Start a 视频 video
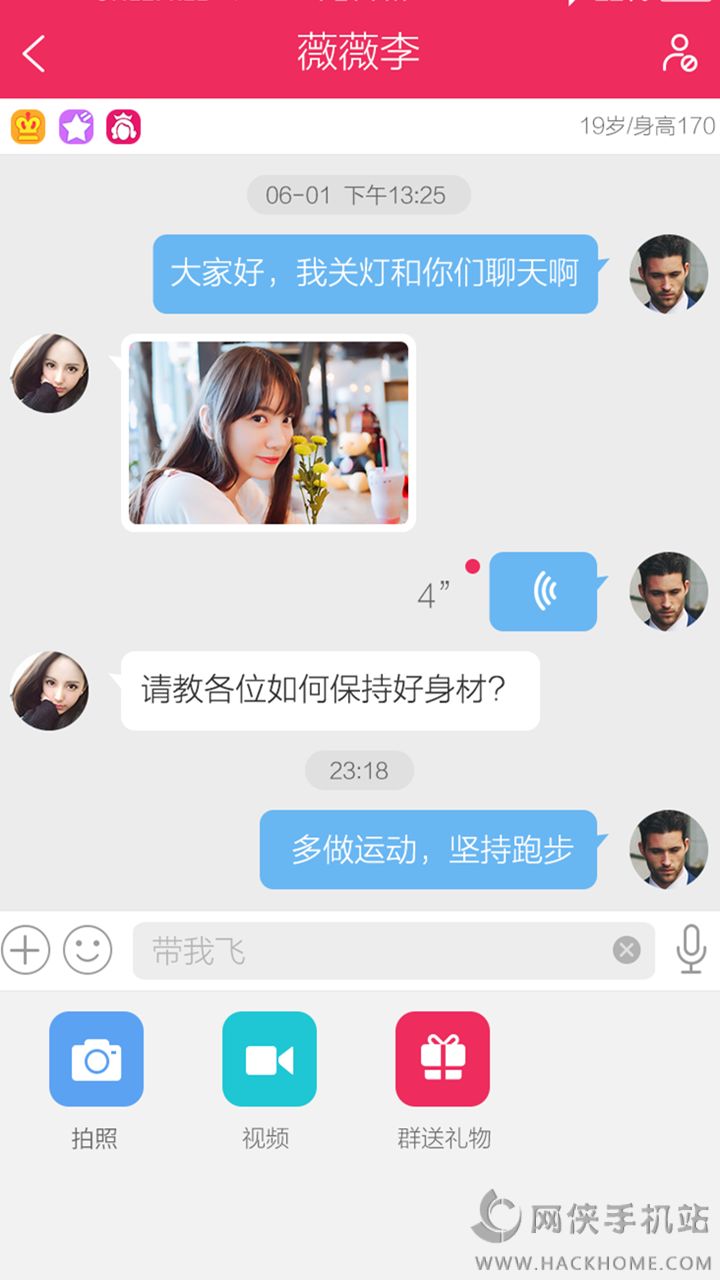Viewport: 720px width, 1280px height. pos(269,1059)
